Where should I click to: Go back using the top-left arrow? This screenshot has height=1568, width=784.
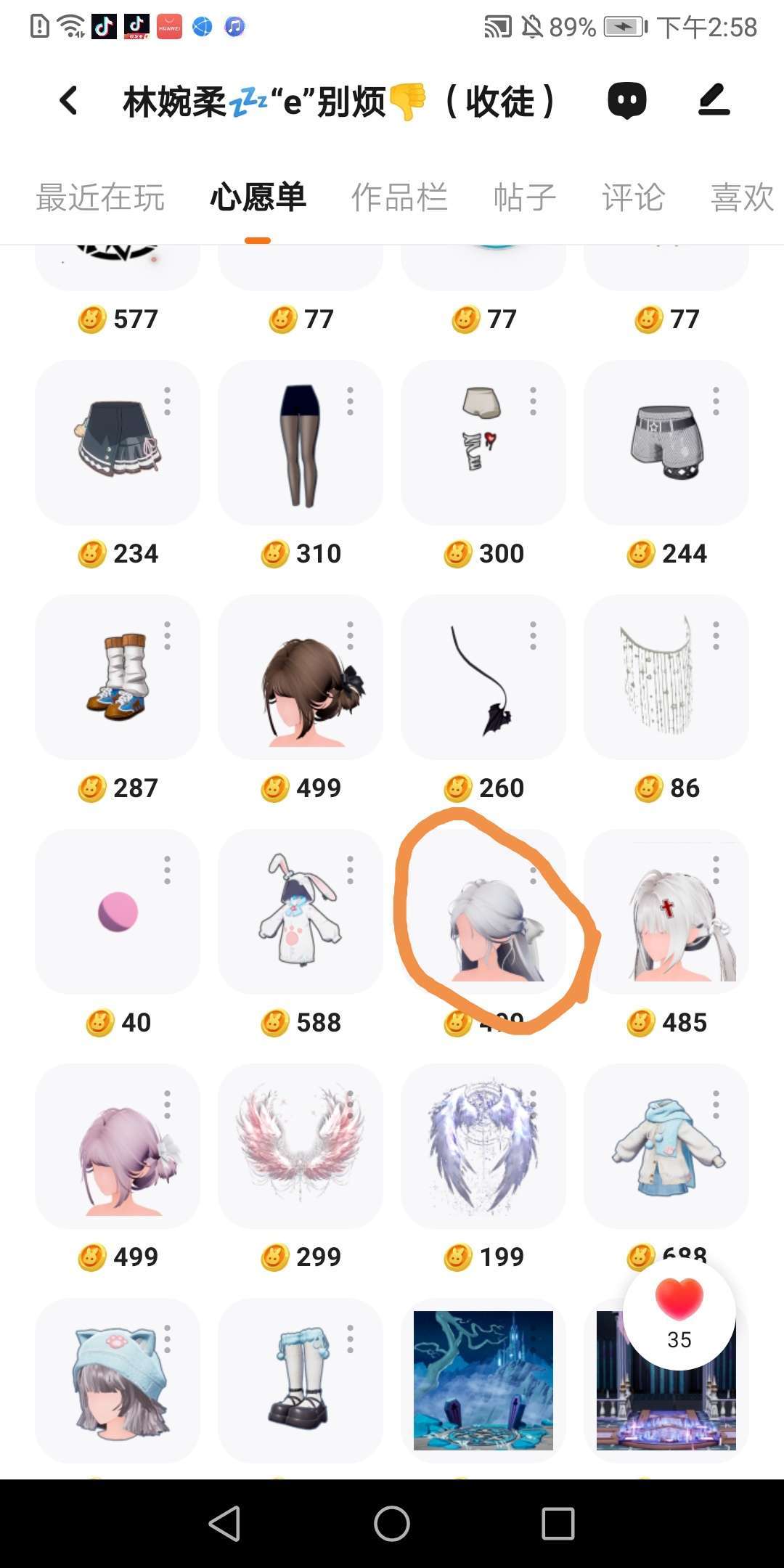69,101
